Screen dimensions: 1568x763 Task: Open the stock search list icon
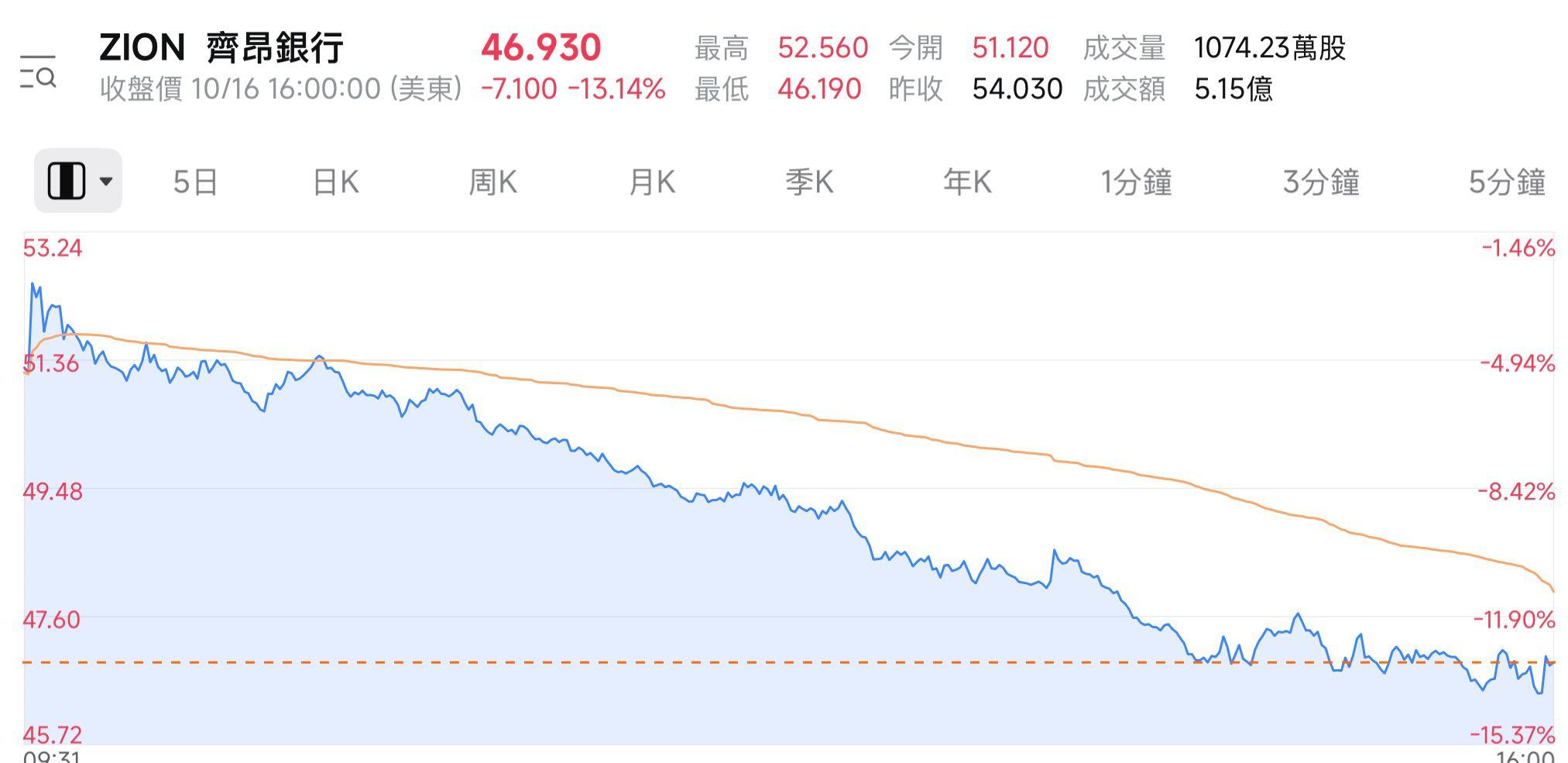tap(37, 72)
